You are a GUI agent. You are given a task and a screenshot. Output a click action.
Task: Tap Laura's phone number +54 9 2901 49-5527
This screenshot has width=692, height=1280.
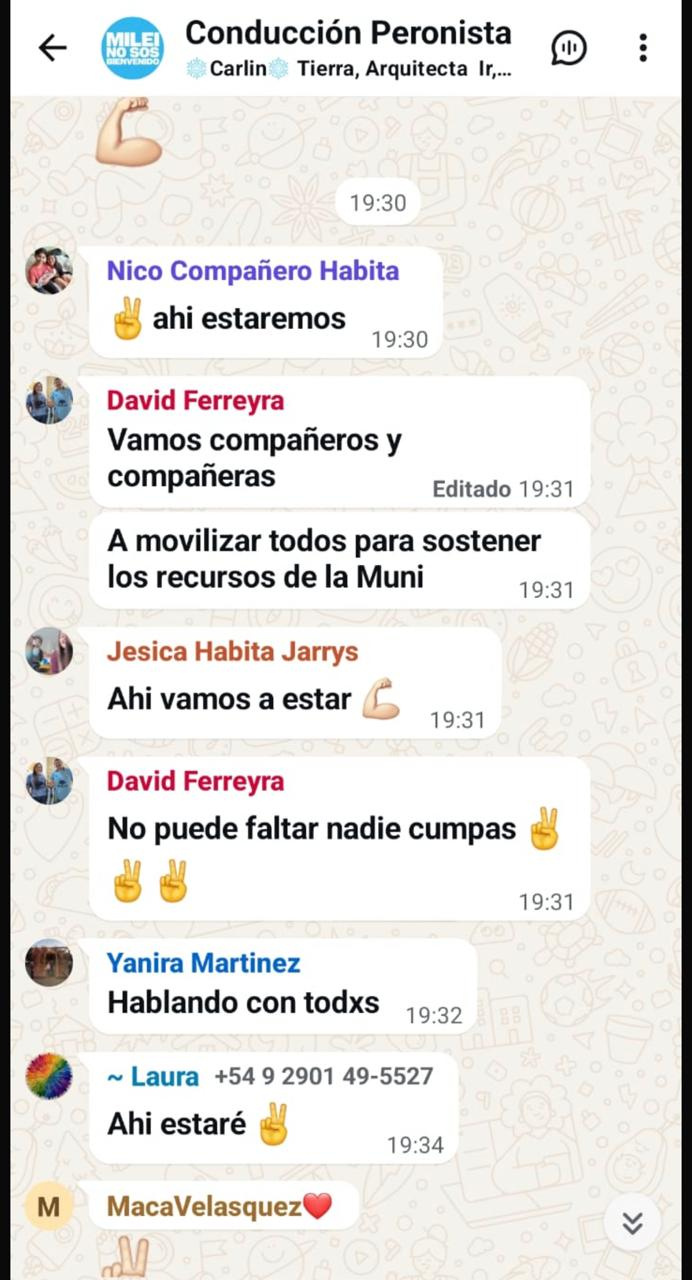(x=323, y=1076)
